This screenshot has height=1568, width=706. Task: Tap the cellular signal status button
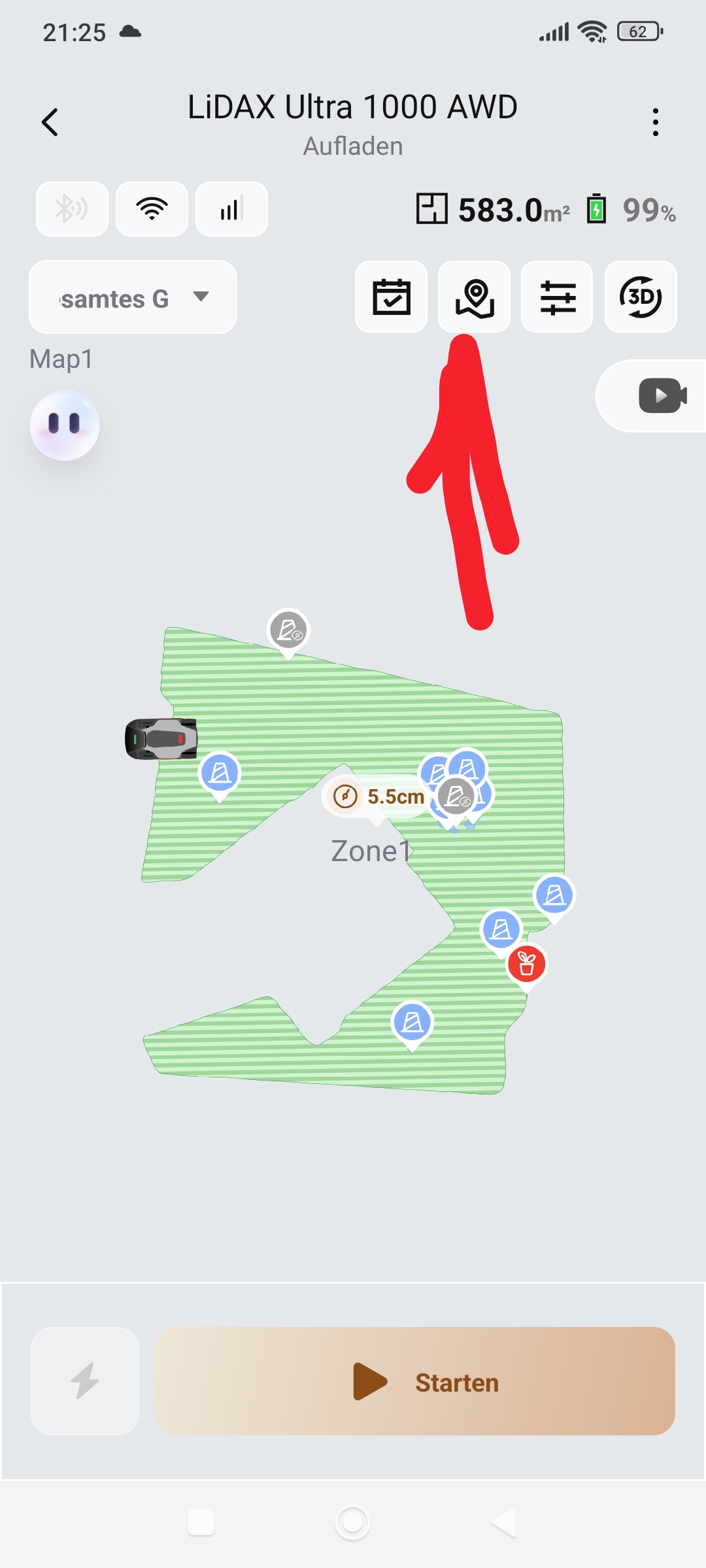pyautogui.click(x=231, y=209)
